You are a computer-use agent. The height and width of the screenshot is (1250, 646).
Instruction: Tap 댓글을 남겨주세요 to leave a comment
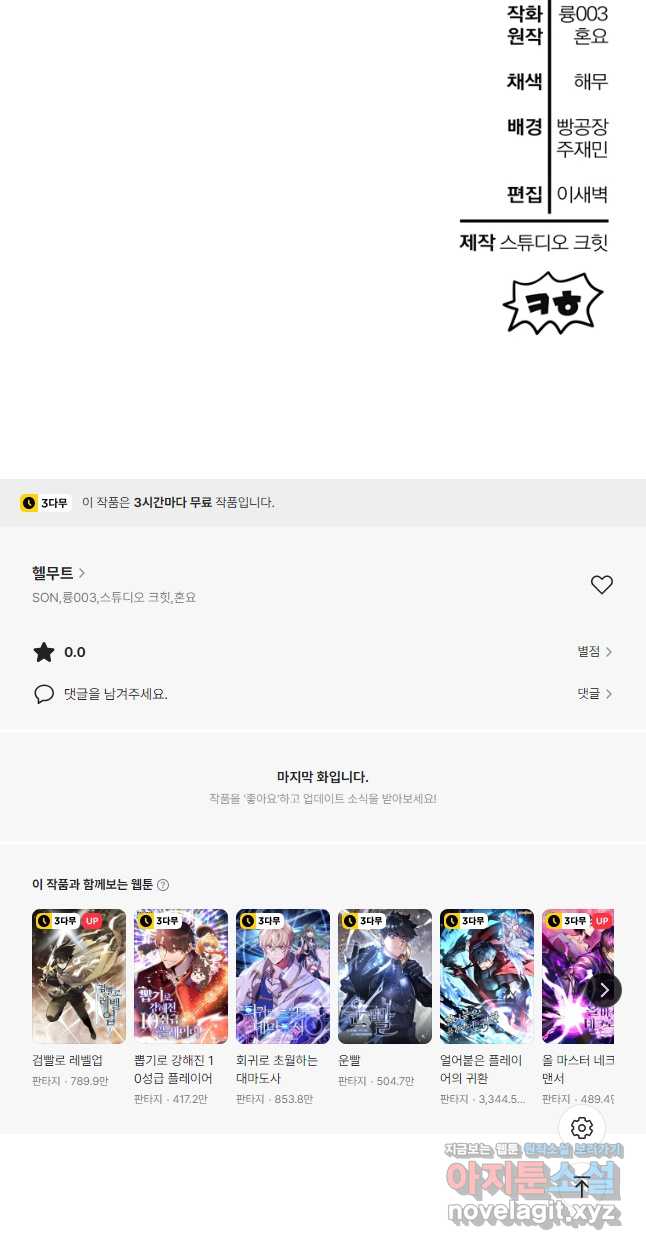(x=115, y=694)
